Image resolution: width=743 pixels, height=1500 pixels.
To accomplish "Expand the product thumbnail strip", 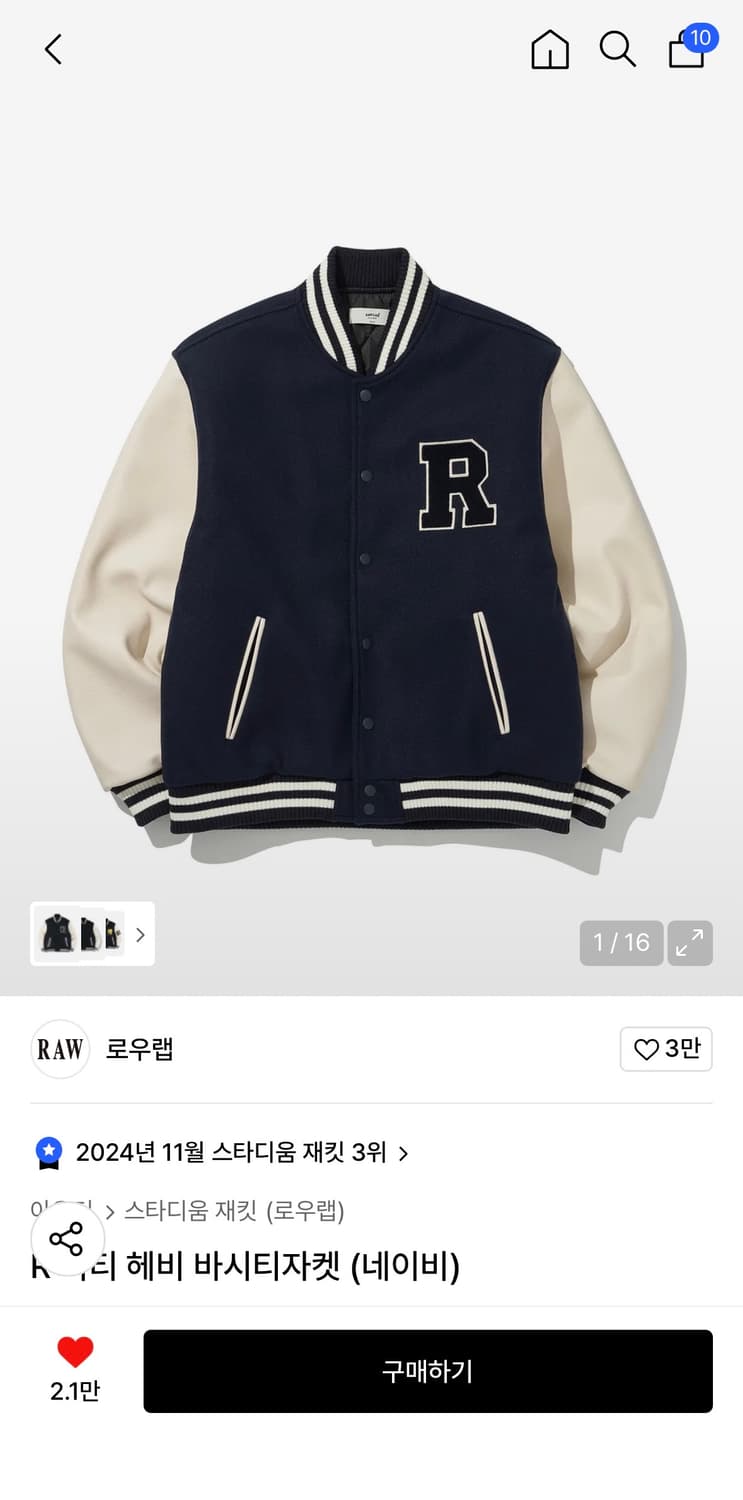I will tap(140, 934).
